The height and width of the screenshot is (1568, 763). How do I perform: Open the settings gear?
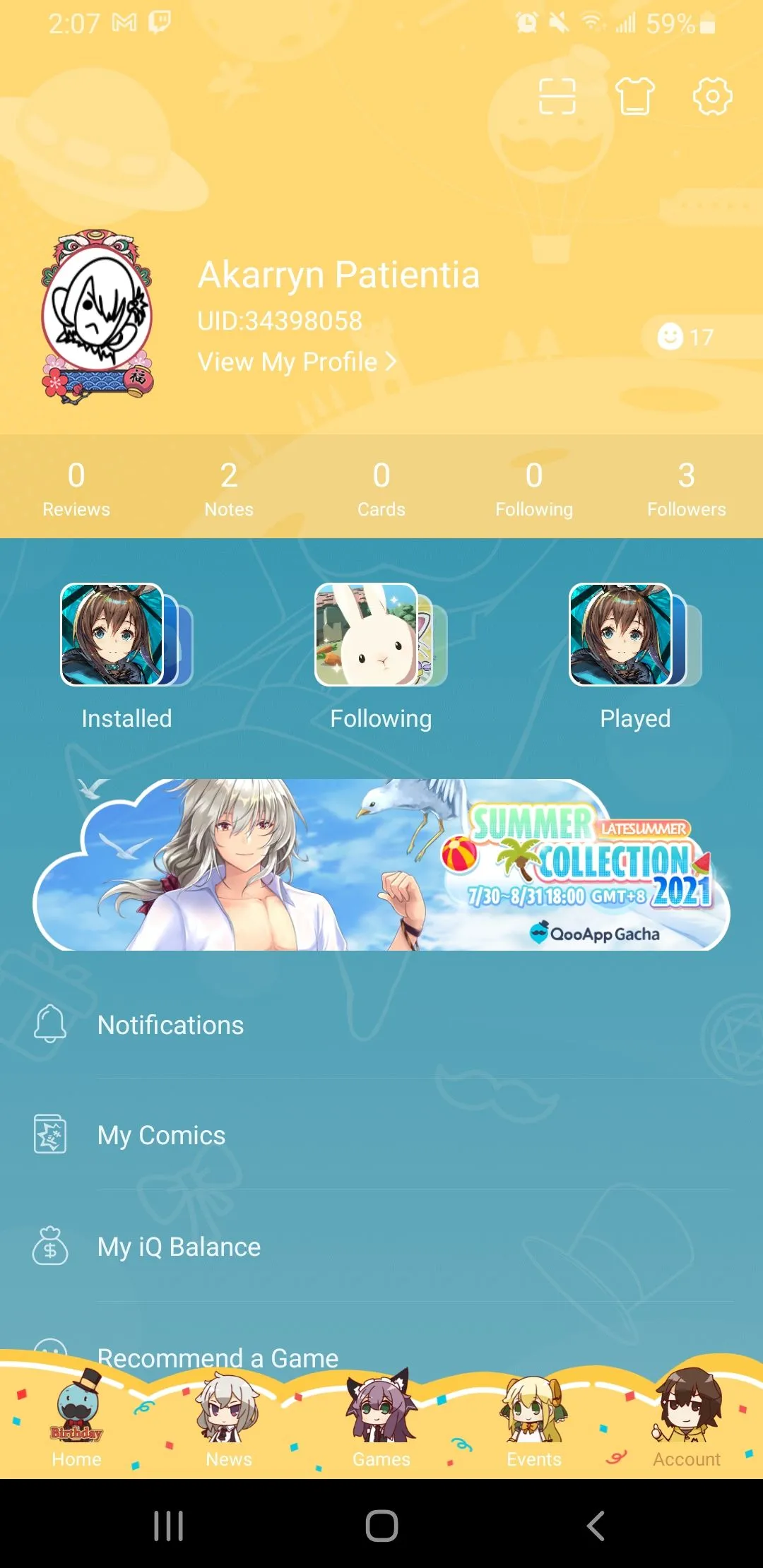click(x=711, y=96)
